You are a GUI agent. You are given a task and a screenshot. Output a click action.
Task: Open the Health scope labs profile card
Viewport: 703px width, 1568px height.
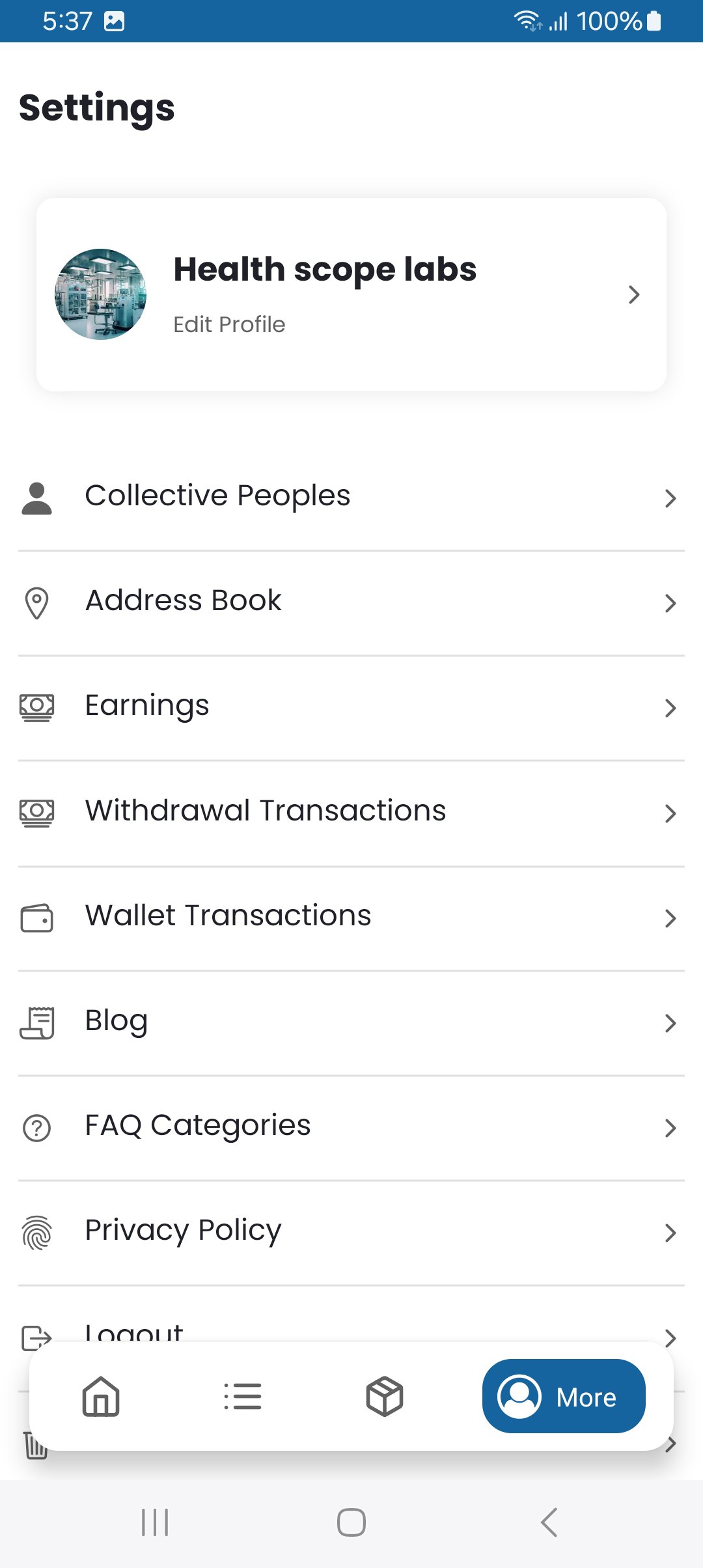click(x=351, y=294)
